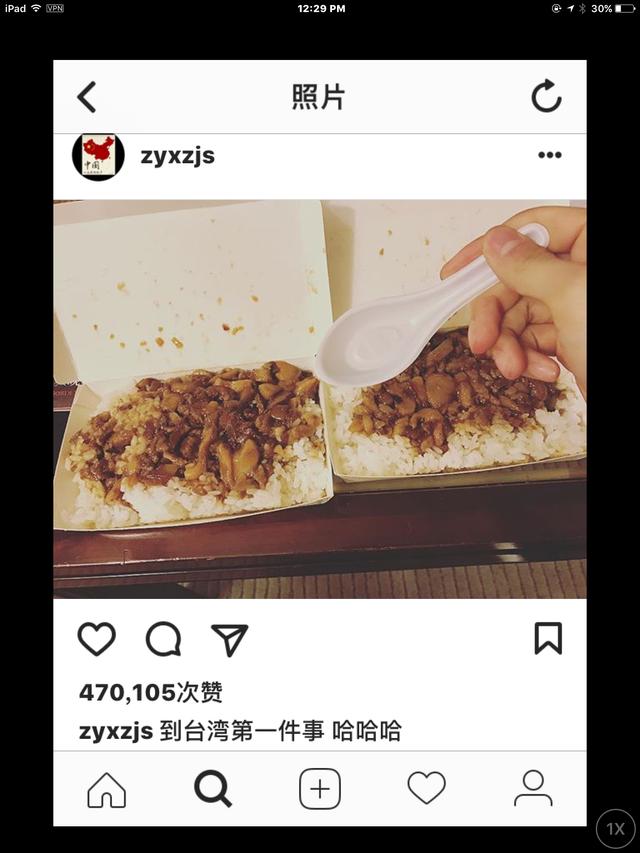Like the zyxzjs post

point(97,639)
